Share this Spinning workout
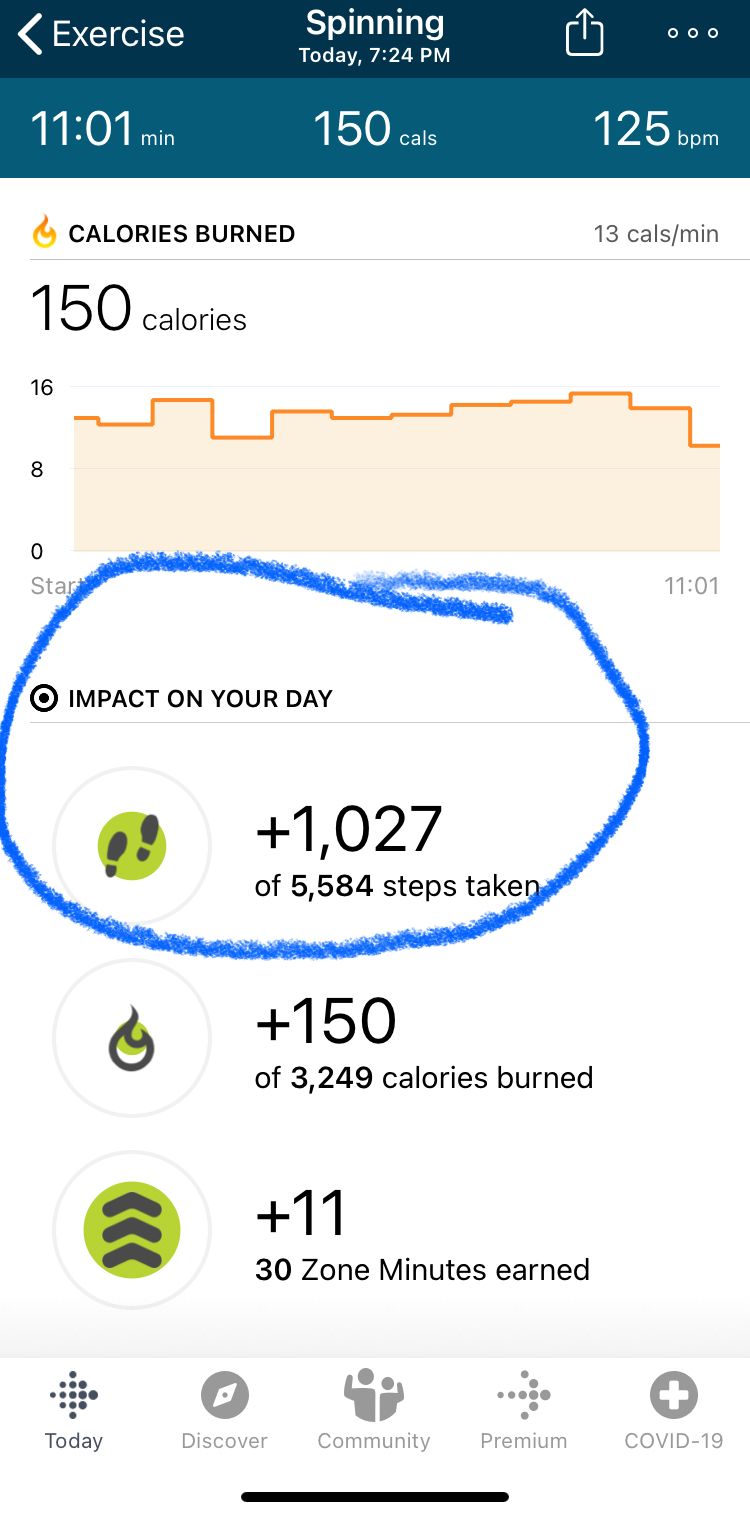Viewport: 750px width, 1518px height. pos(585,35)
